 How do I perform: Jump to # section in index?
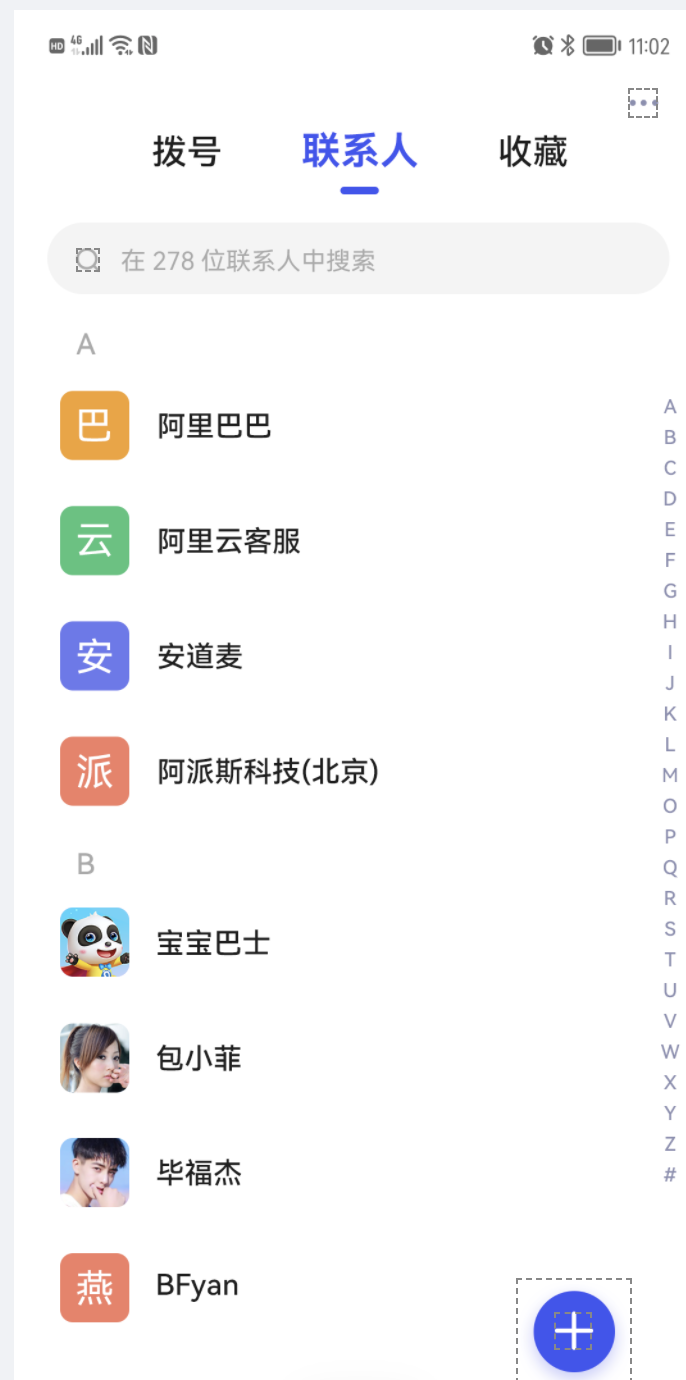pos(670,1175)
